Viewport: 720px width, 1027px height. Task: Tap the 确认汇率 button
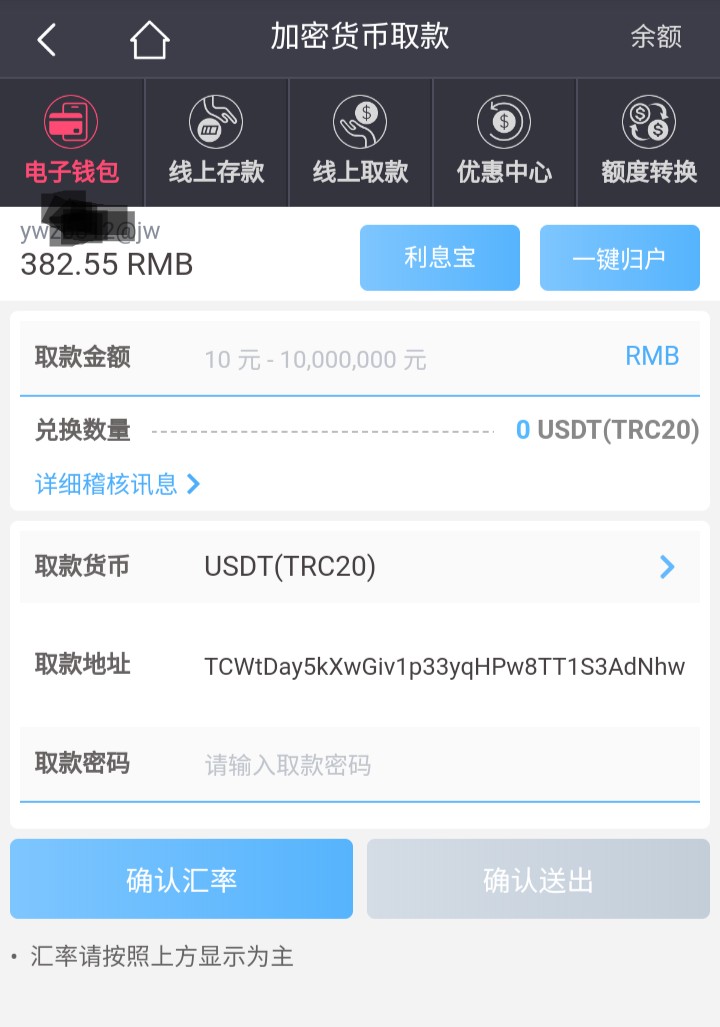point(181,879)
